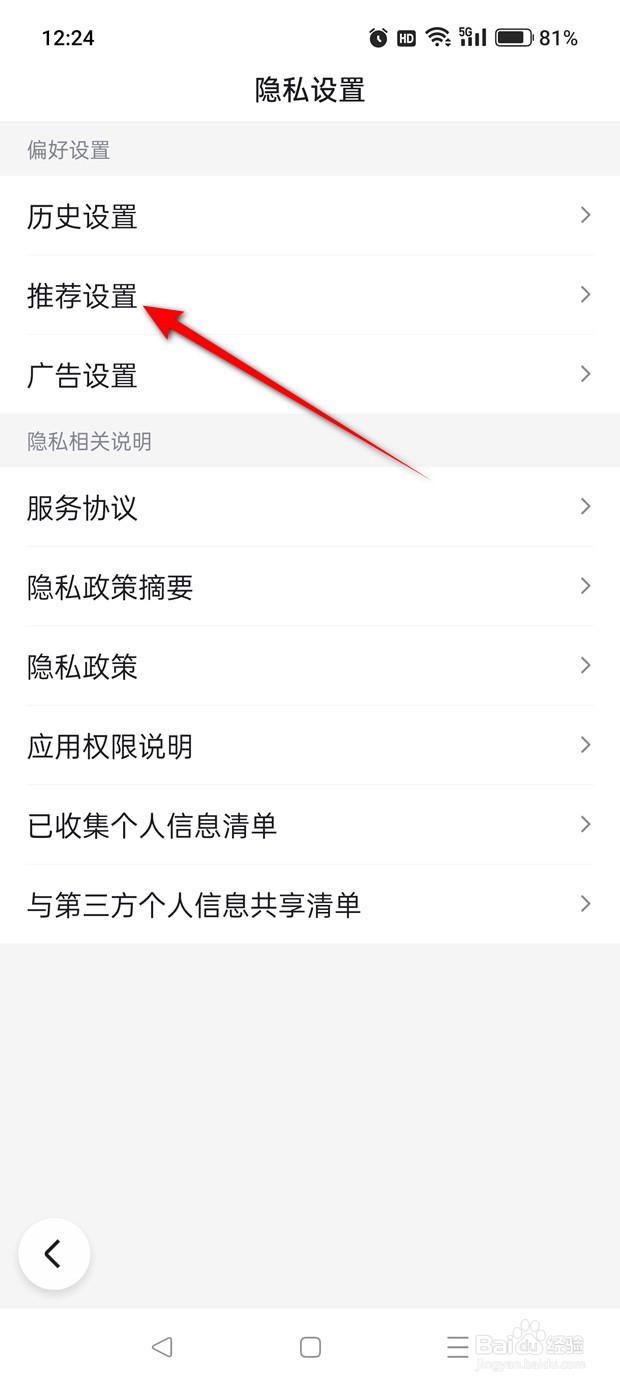Image resolution: width=620 pixels, height=1386 pixels.
Task: View 已收集个人信息清单
Action: tap(310, 825)
